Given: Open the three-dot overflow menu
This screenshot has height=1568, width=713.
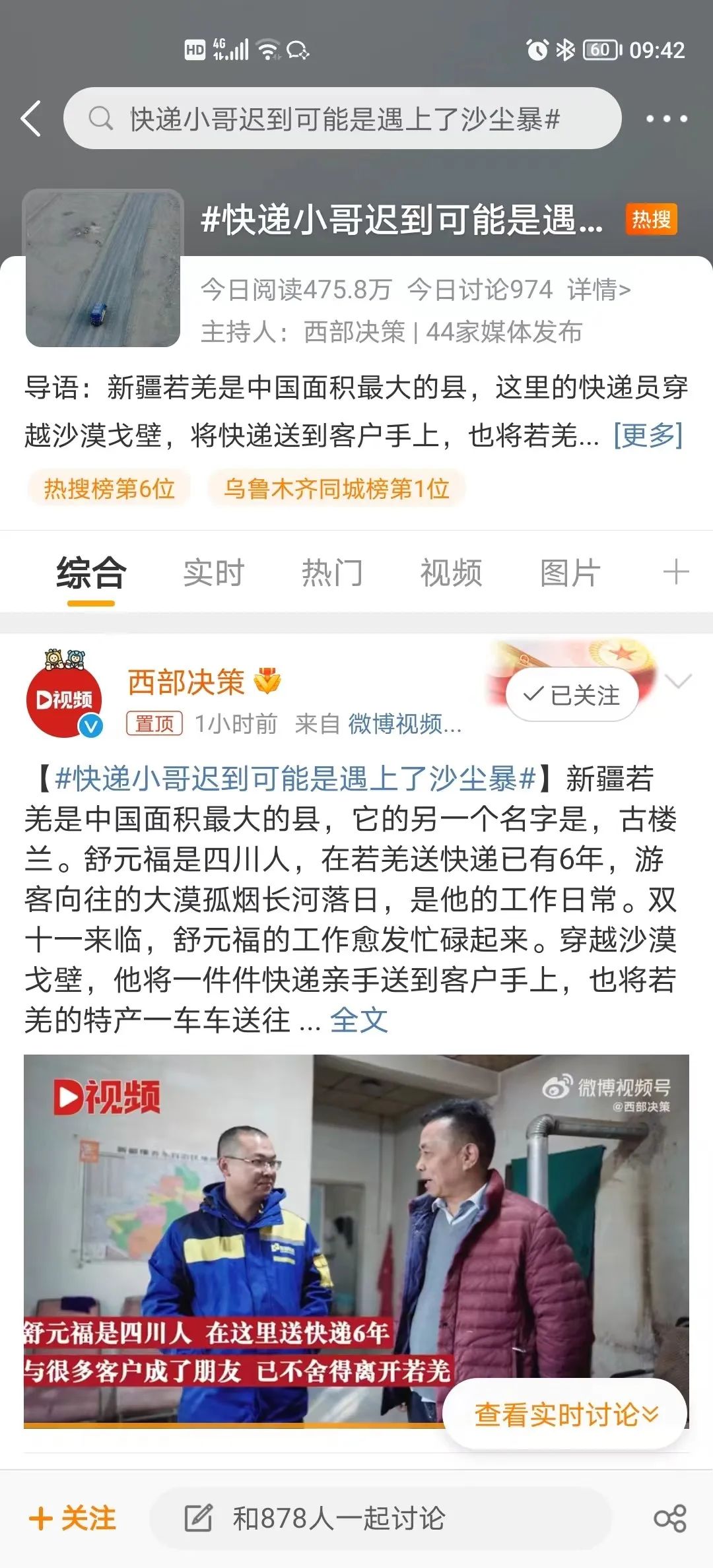Looking at the screenshot, I should click(x=666, y=119).
